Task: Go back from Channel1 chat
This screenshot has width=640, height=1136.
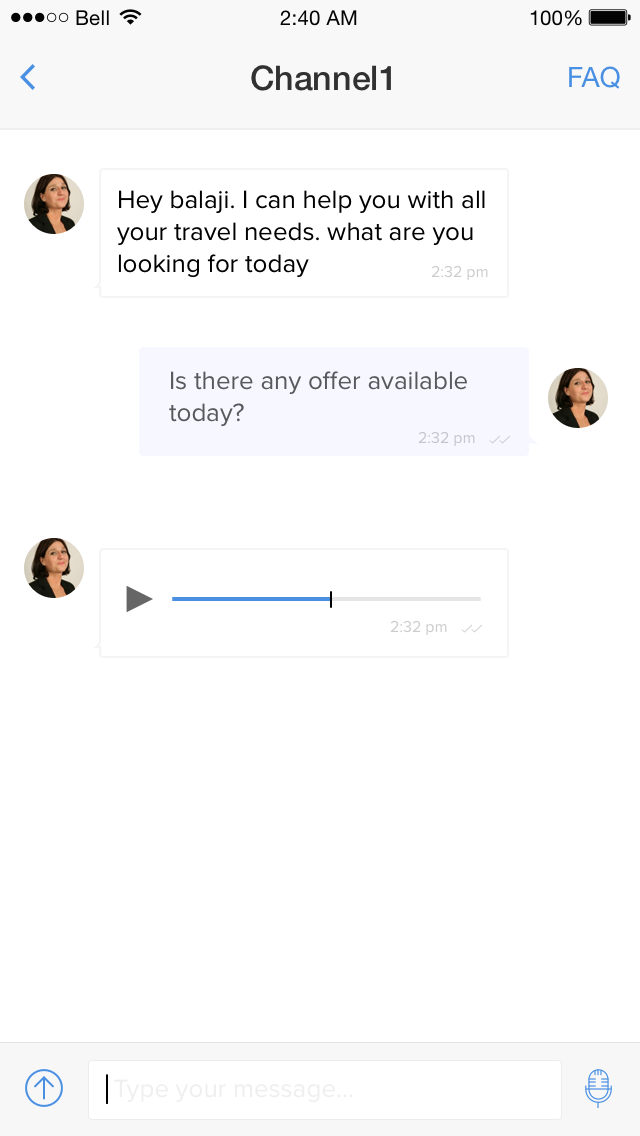Action: [28, 78]
